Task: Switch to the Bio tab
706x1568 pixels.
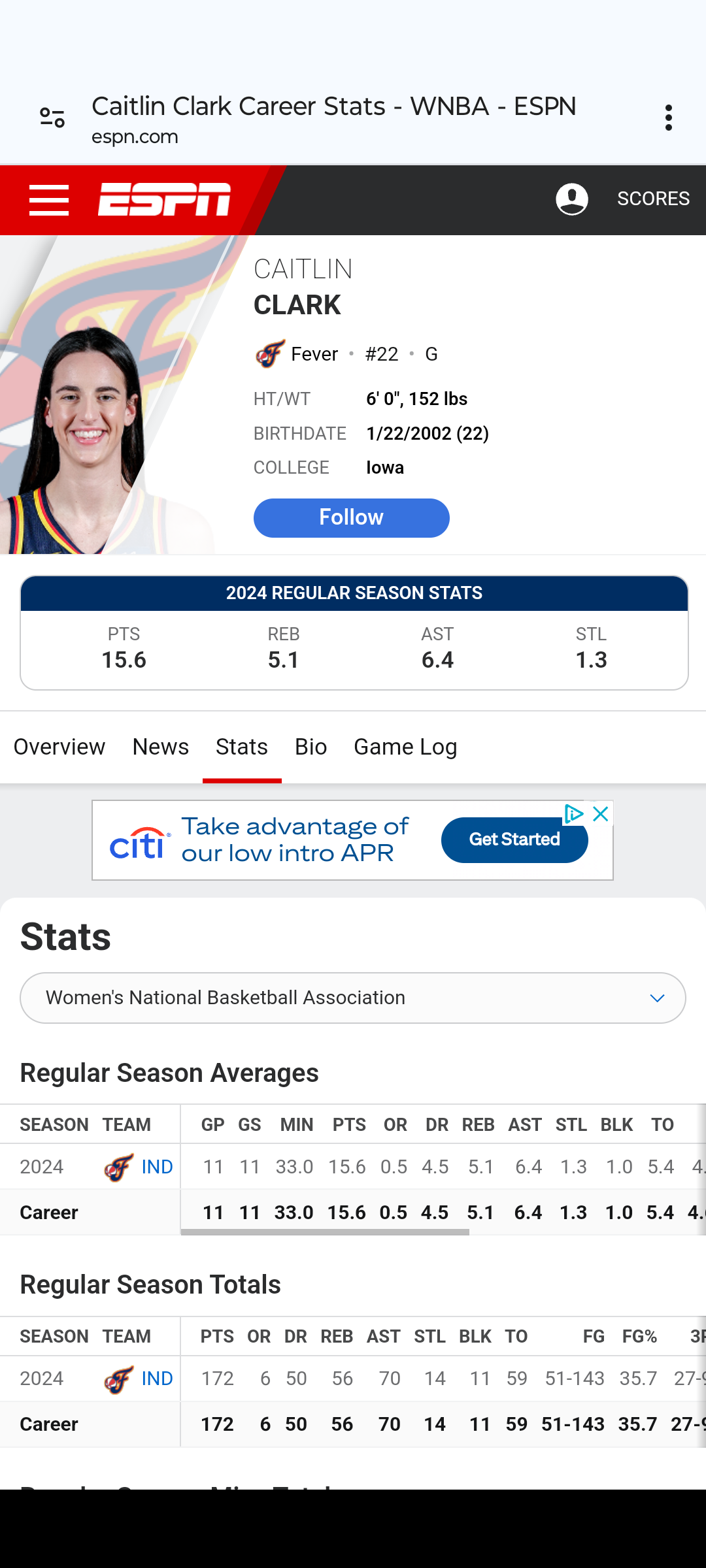Action: click(311, 747)
